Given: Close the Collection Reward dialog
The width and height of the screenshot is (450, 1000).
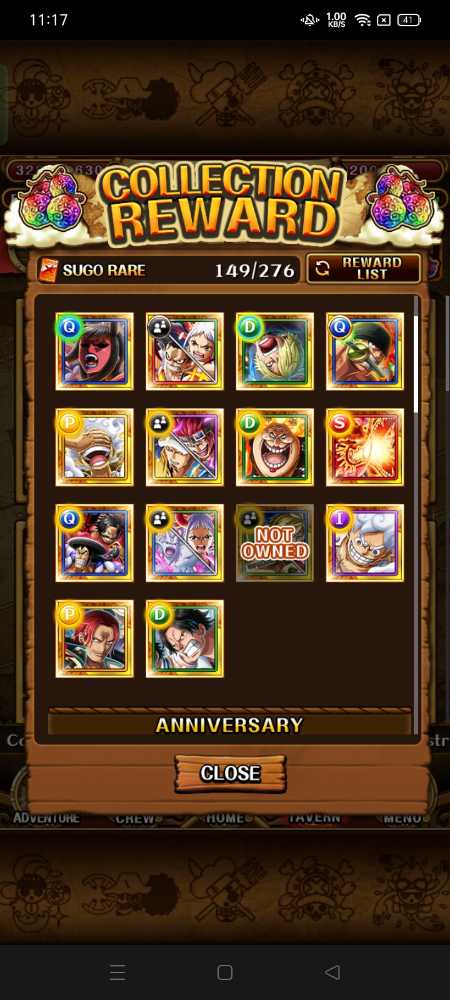Looking at the screenshot, I should tap(230, 773).
